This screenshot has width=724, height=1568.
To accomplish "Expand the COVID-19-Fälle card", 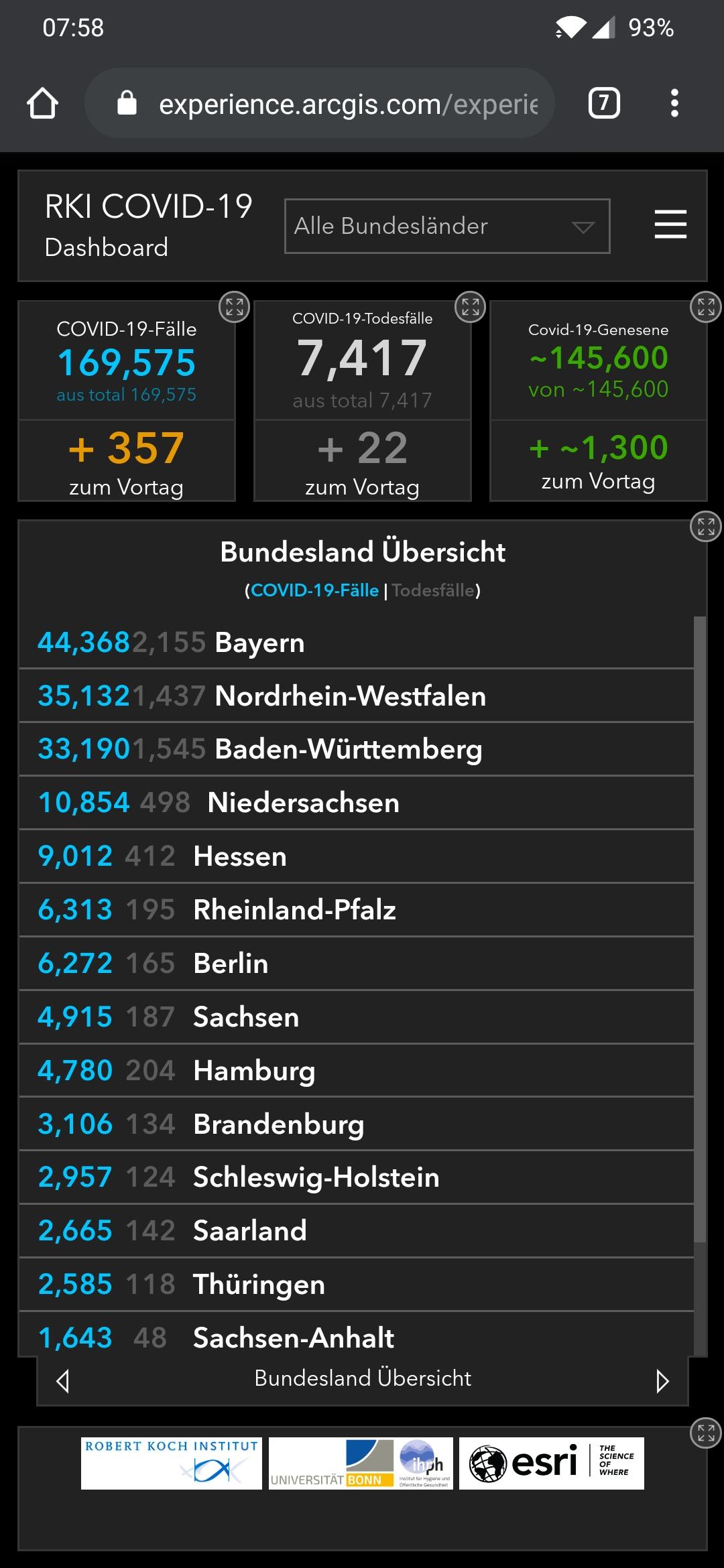I will (234, 308).
